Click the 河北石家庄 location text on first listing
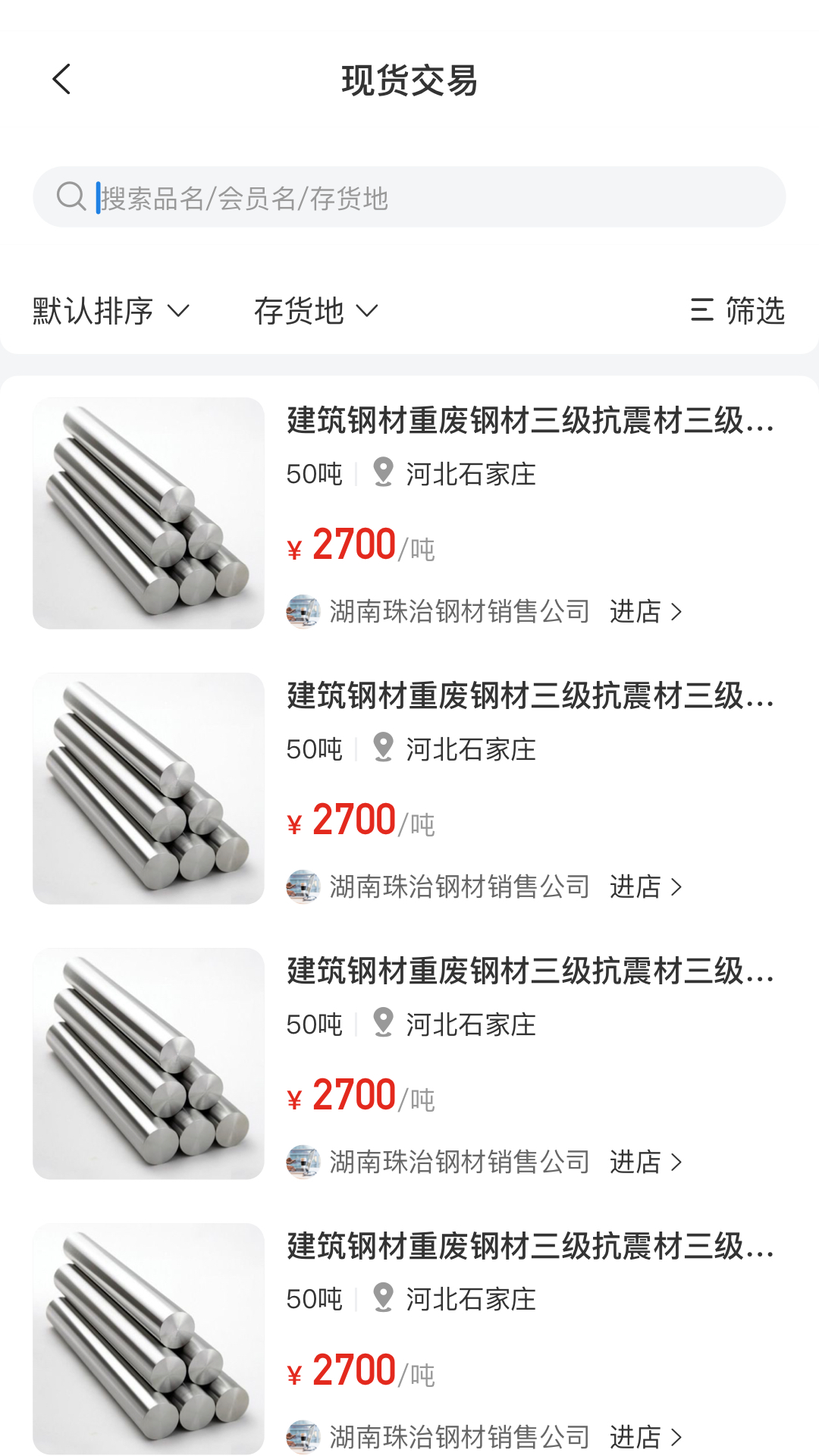The image size is (819, 1456). [469, 473]
